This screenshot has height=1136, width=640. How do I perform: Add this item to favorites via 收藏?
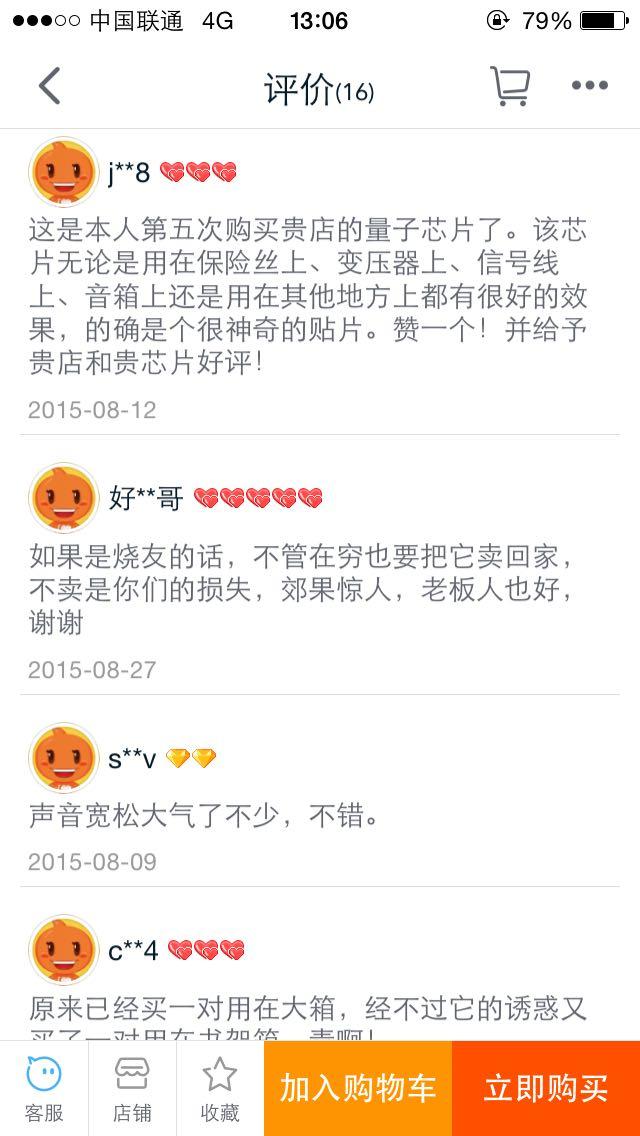pyautogui.click(x=220, y=1089)
